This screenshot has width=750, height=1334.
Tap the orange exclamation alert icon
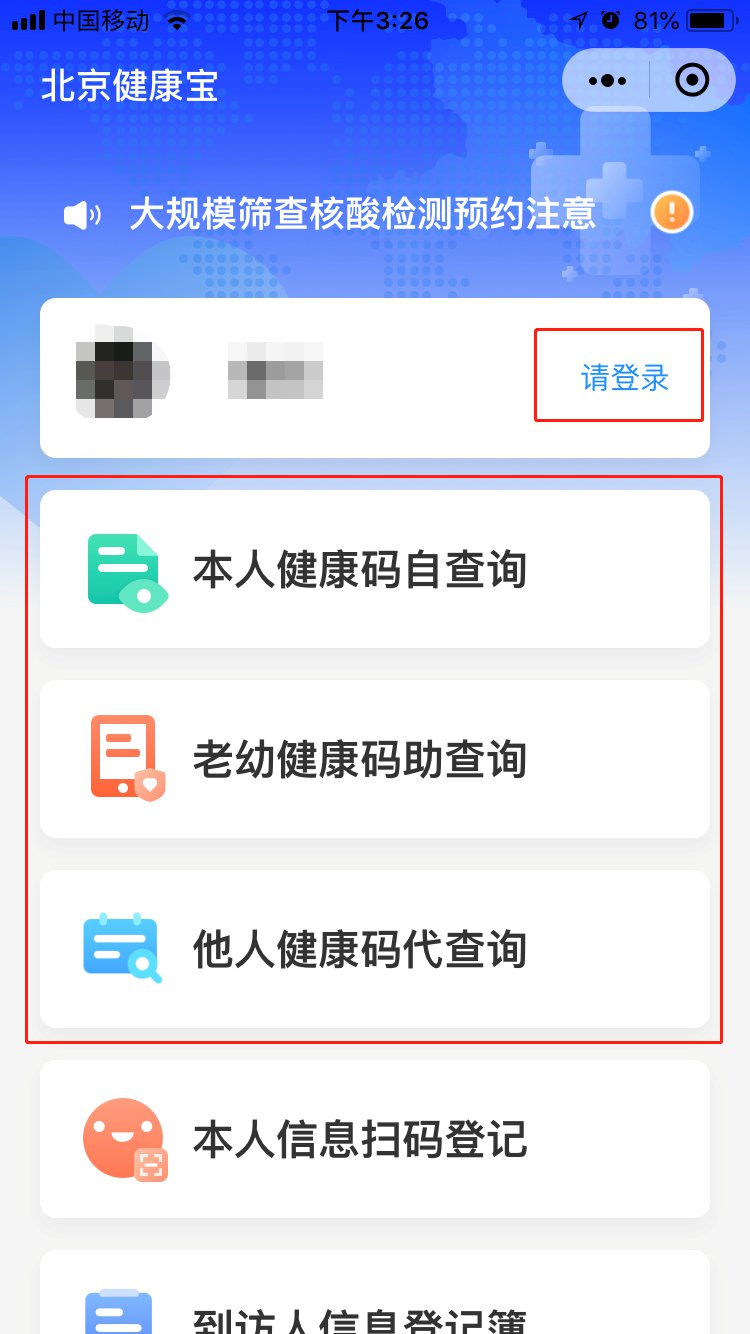coord(672,211)
